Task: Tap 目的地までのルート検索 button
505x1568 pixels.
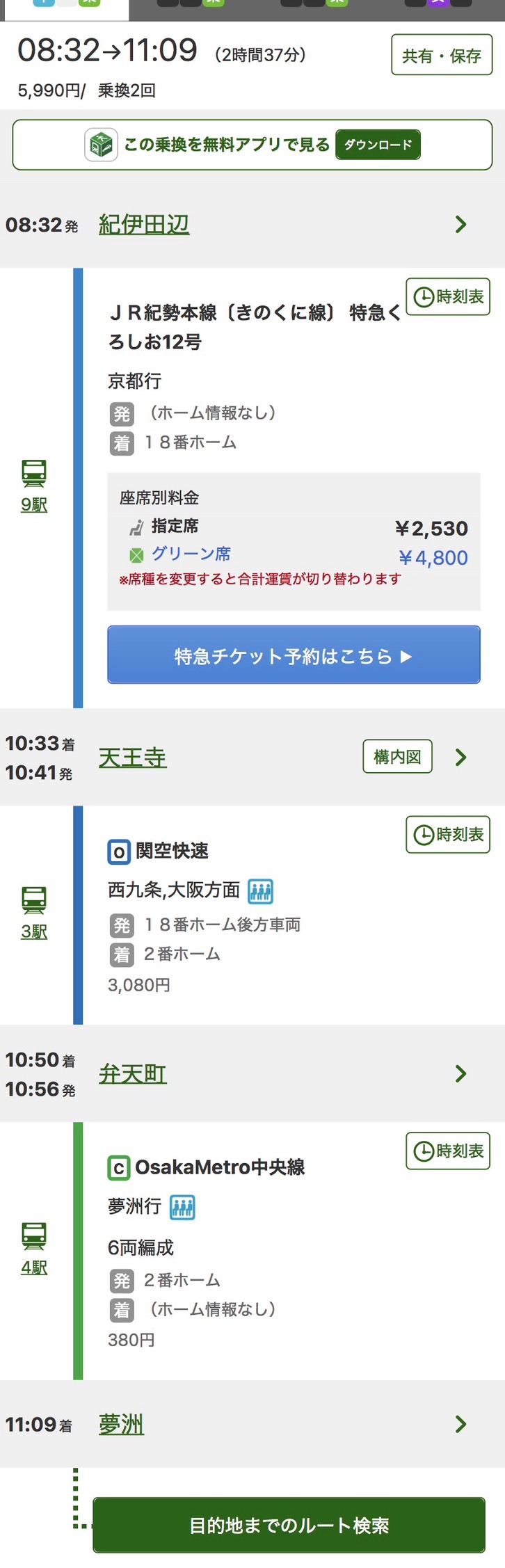Action: 289,1526
